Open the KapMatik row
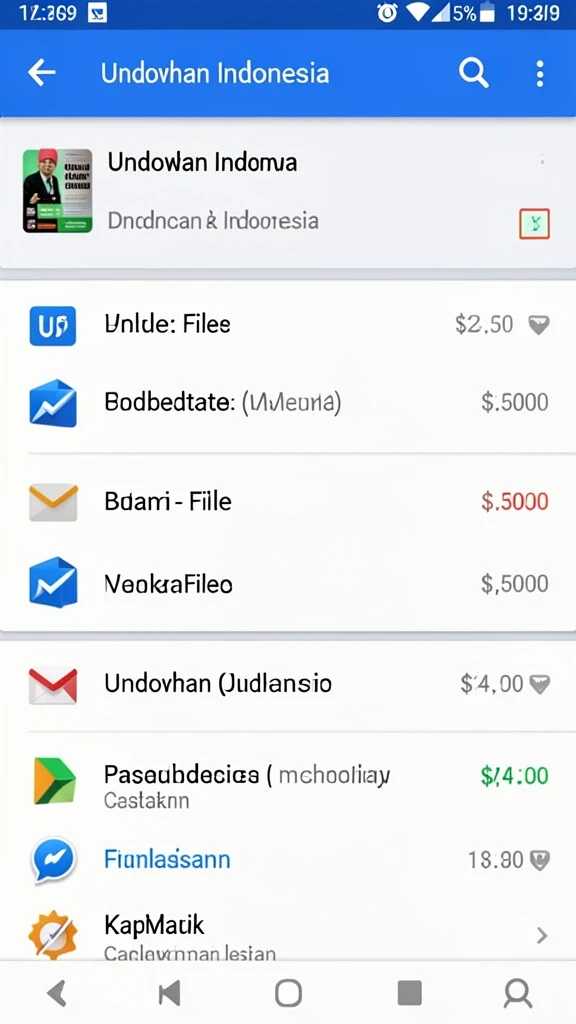Viewport: 576px width, 1024px height. [x=288, y=935]
